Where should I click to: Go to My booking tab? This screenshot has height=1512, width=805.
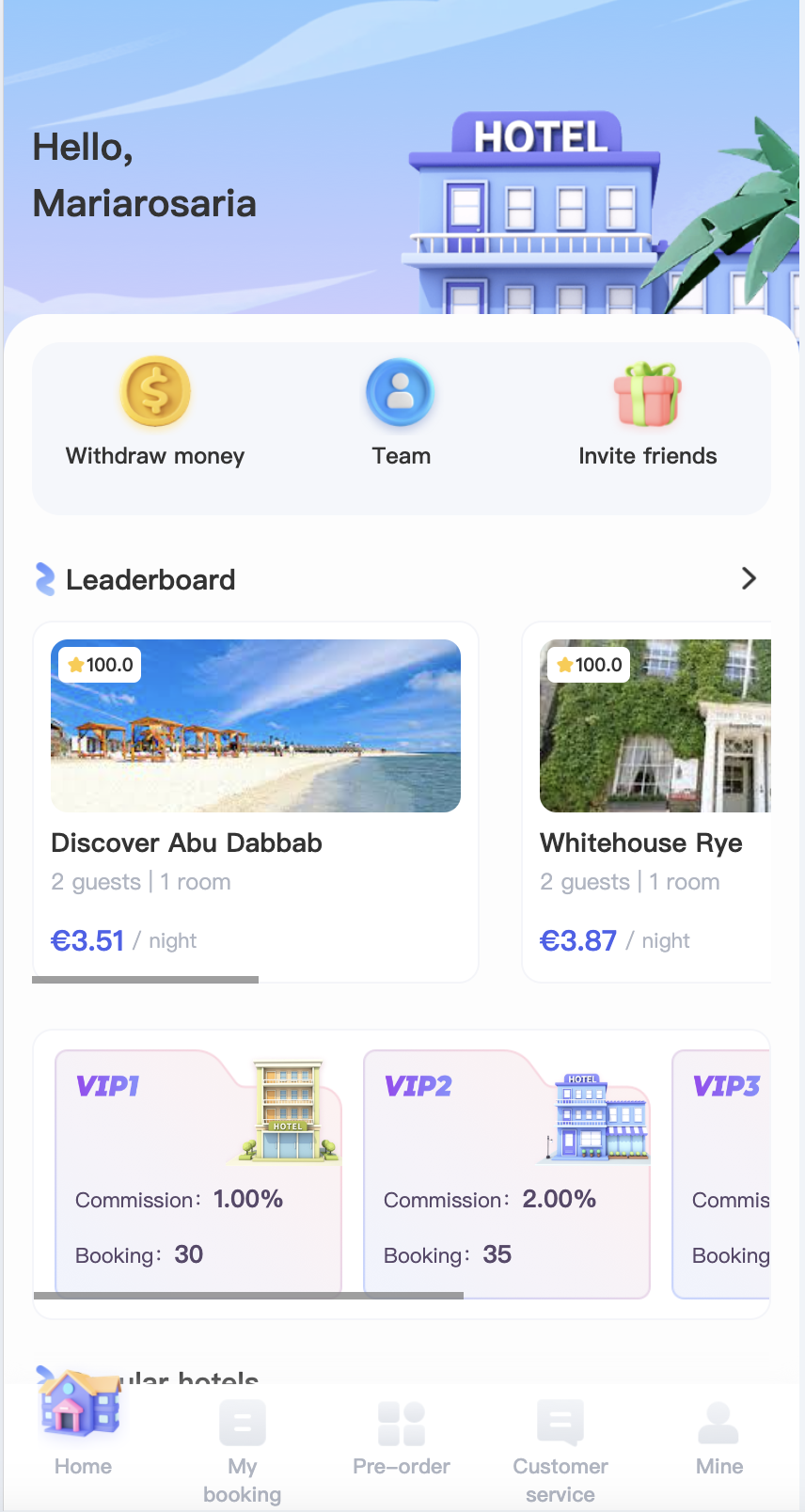pos(242,1446)
